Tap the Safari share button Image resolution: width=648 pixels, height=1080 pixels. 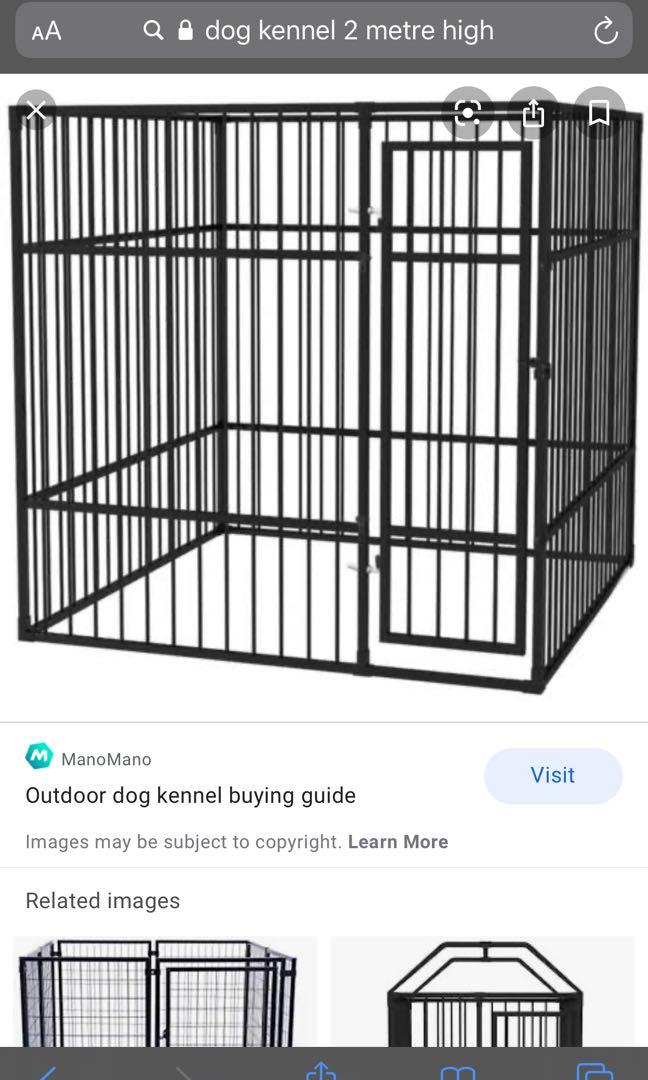[x=321, y=1070]
